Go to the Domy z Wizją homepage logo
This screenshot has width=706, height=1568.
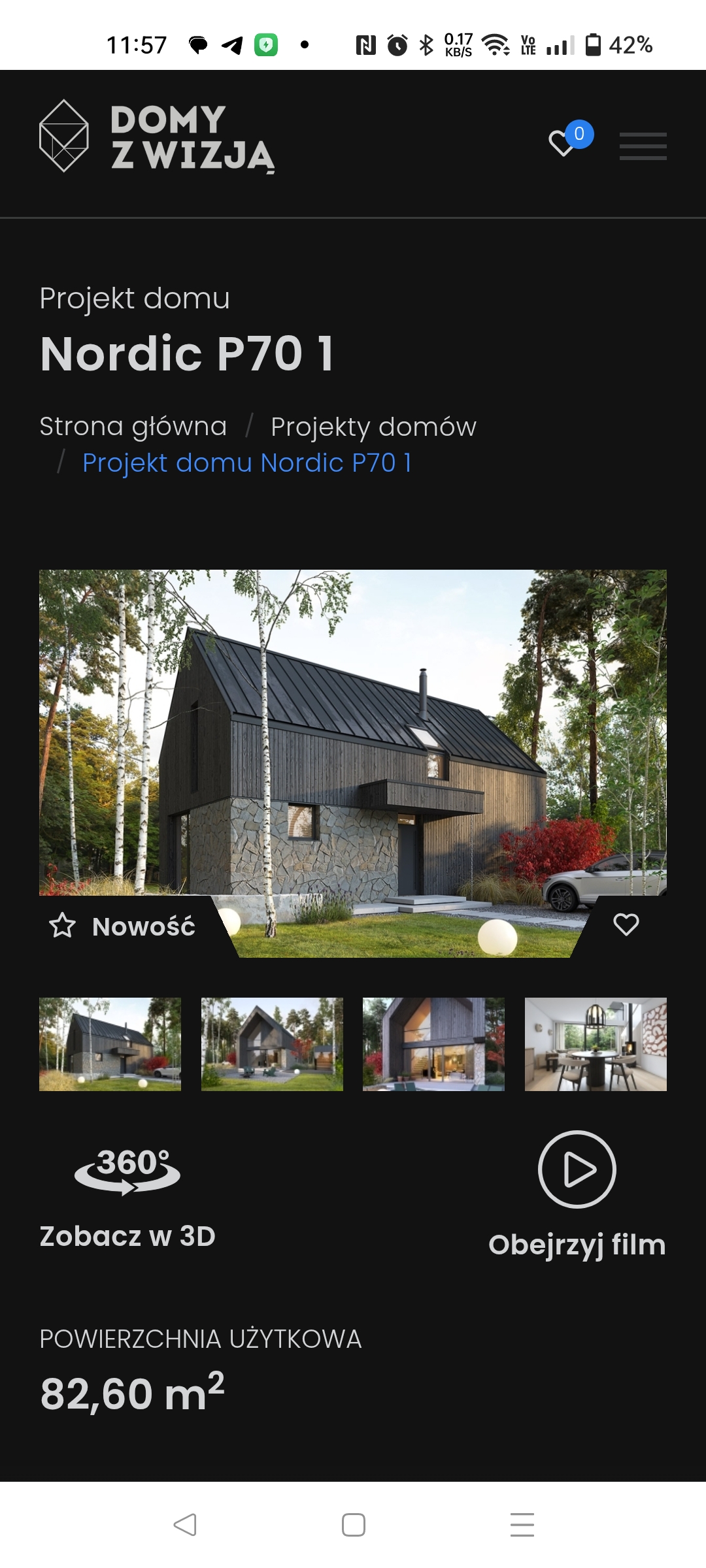click(157, 137)
